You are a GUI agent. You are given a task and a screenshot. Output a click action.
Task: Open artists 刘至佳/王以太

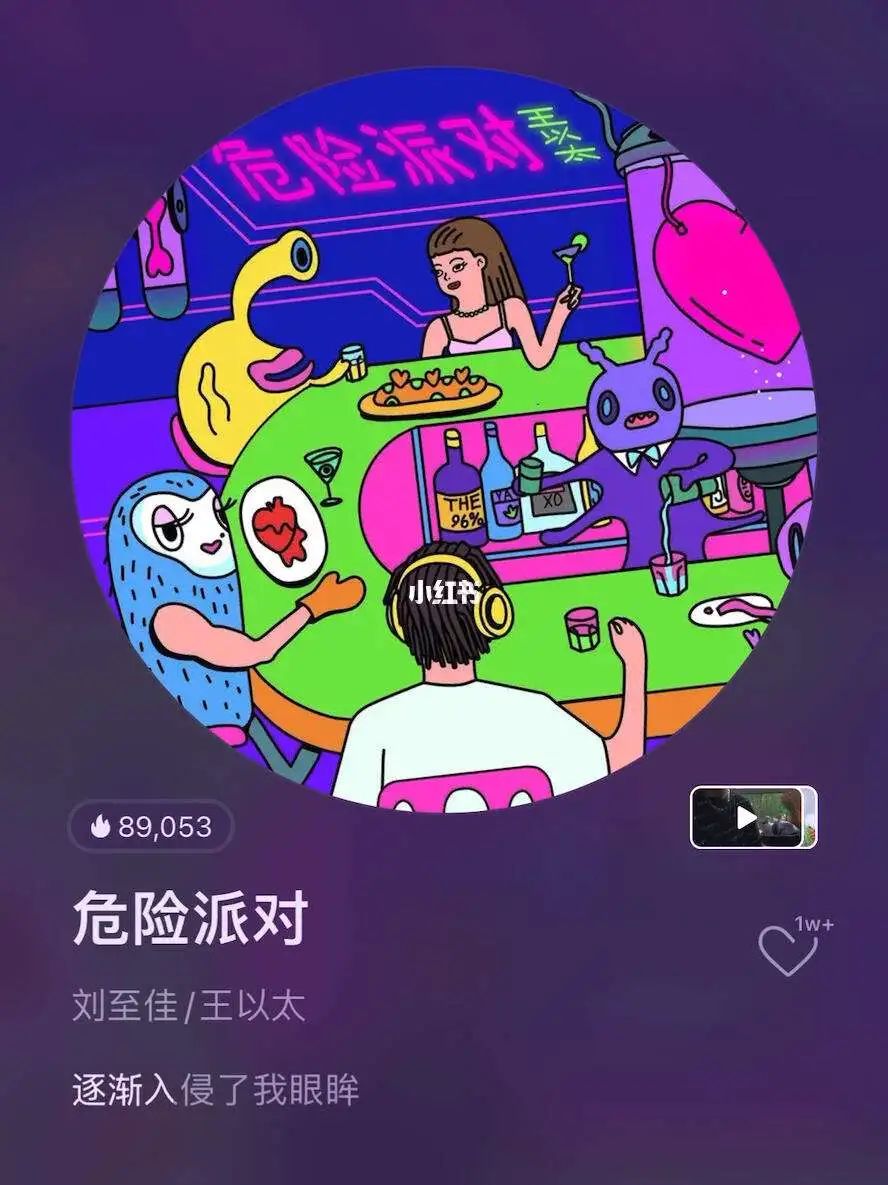click(188, 1005)
